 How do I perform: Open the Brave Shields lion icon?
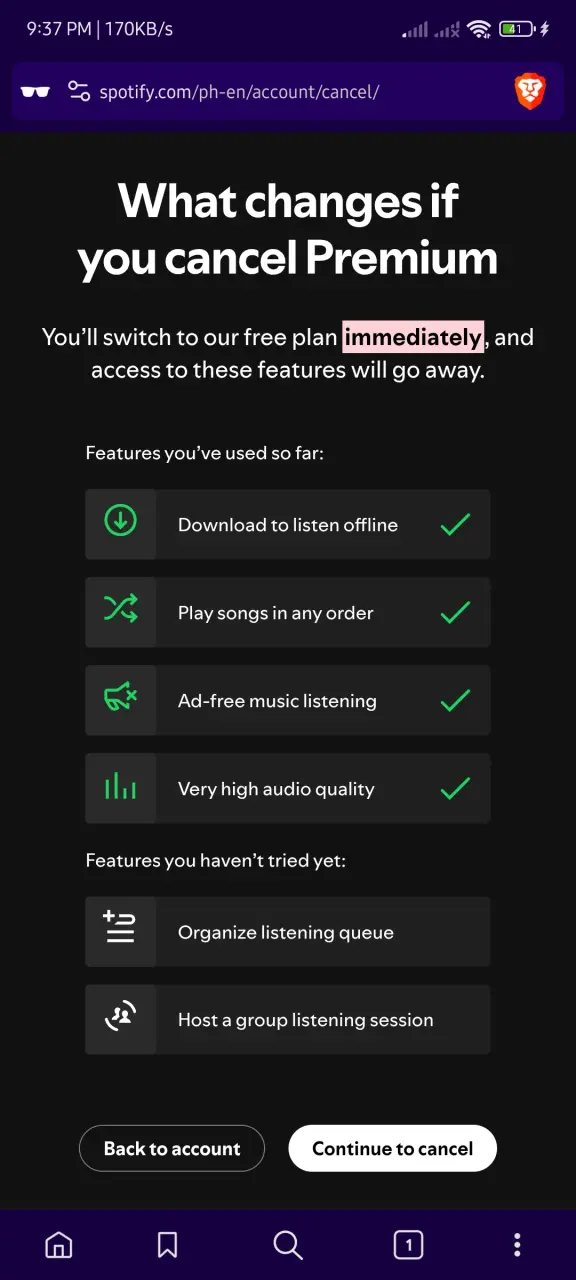(x=530, y=92)
